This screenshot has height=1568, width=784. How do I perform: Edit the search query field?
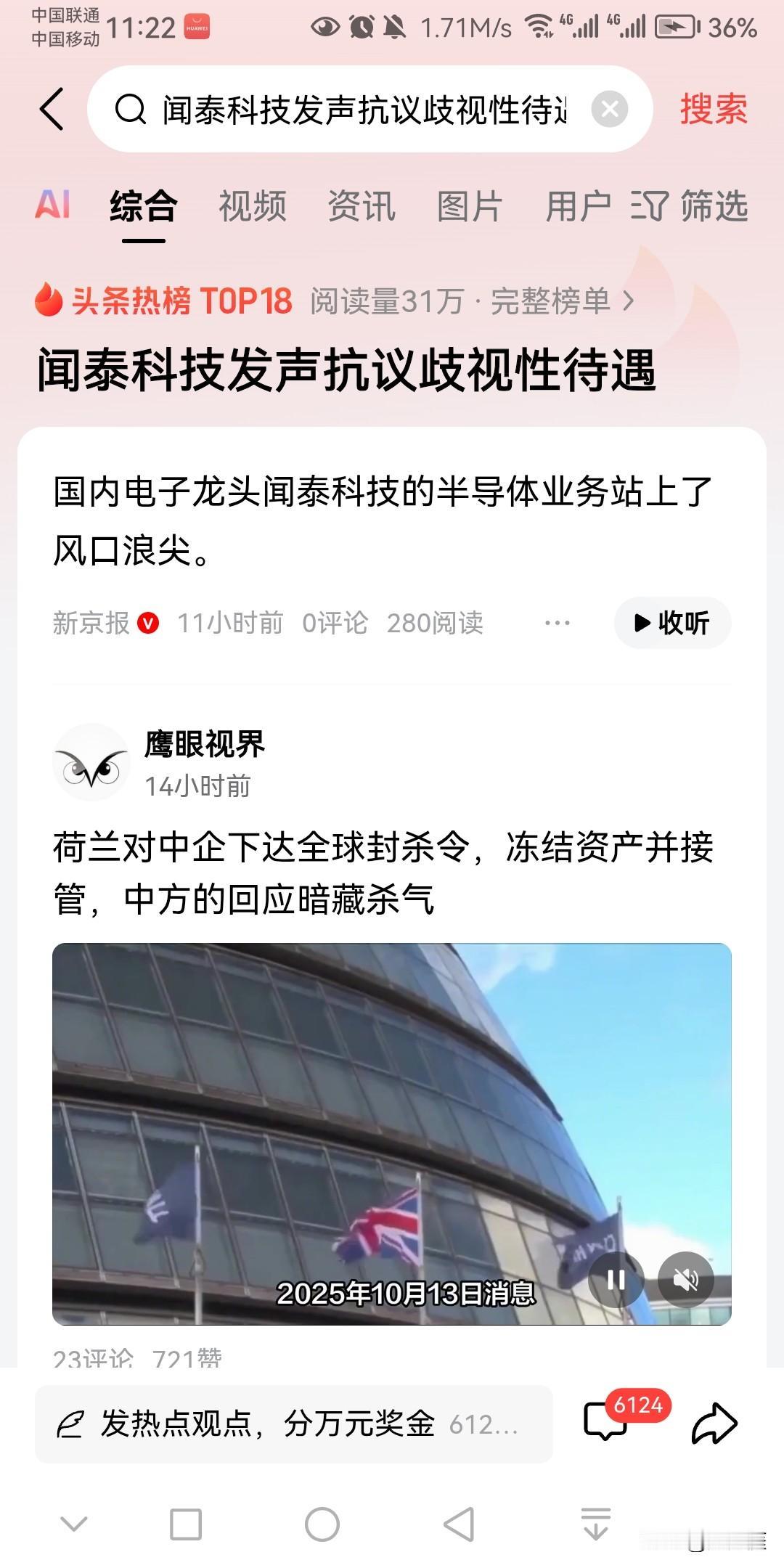tap(363, 110)
